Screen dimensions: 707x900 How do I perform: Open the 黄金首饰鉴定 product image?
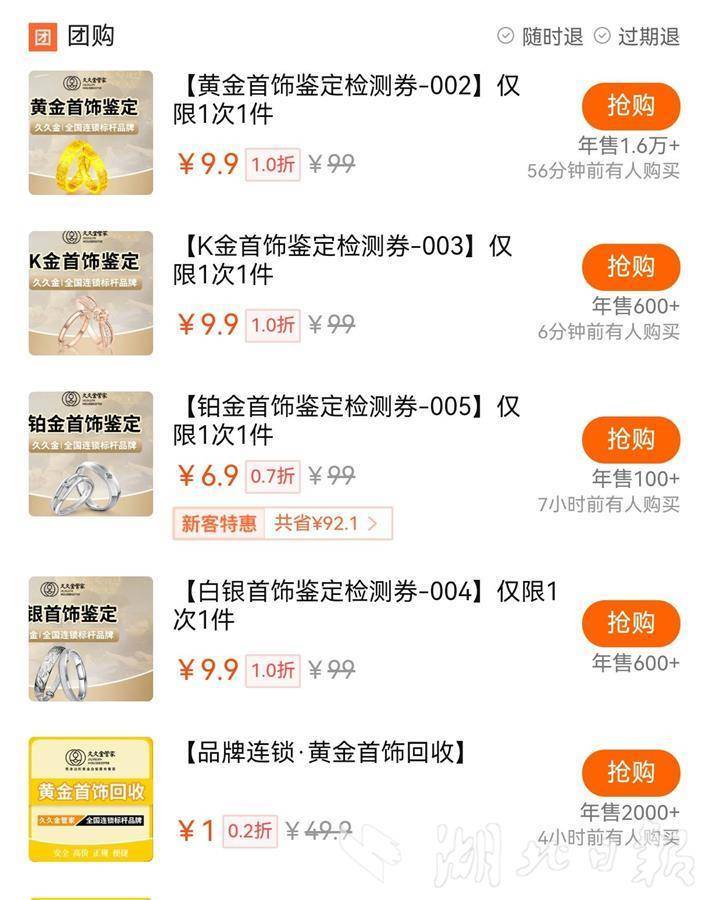coord(91,132)
